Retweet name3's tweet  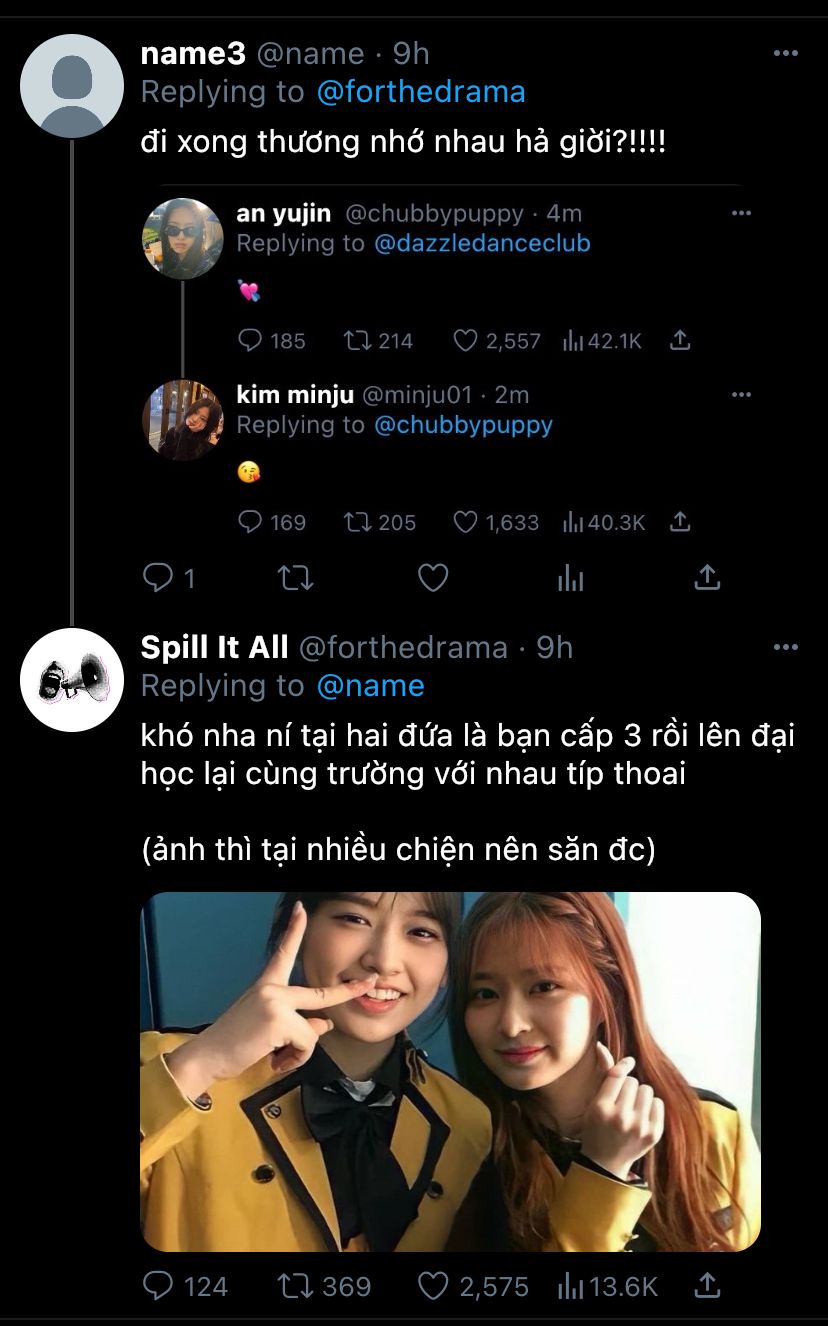coord(295,578)
